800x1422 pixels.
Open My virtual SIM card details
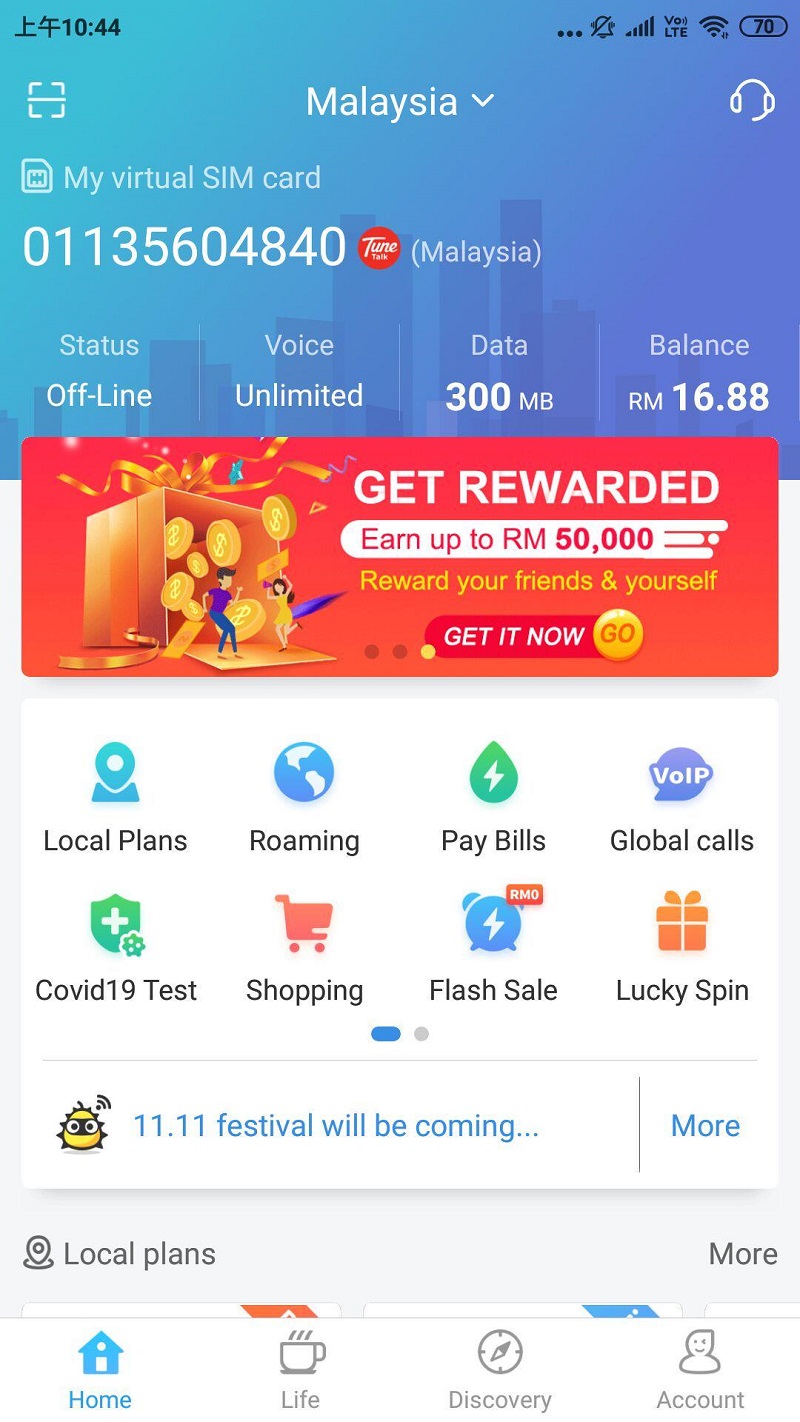190,178
